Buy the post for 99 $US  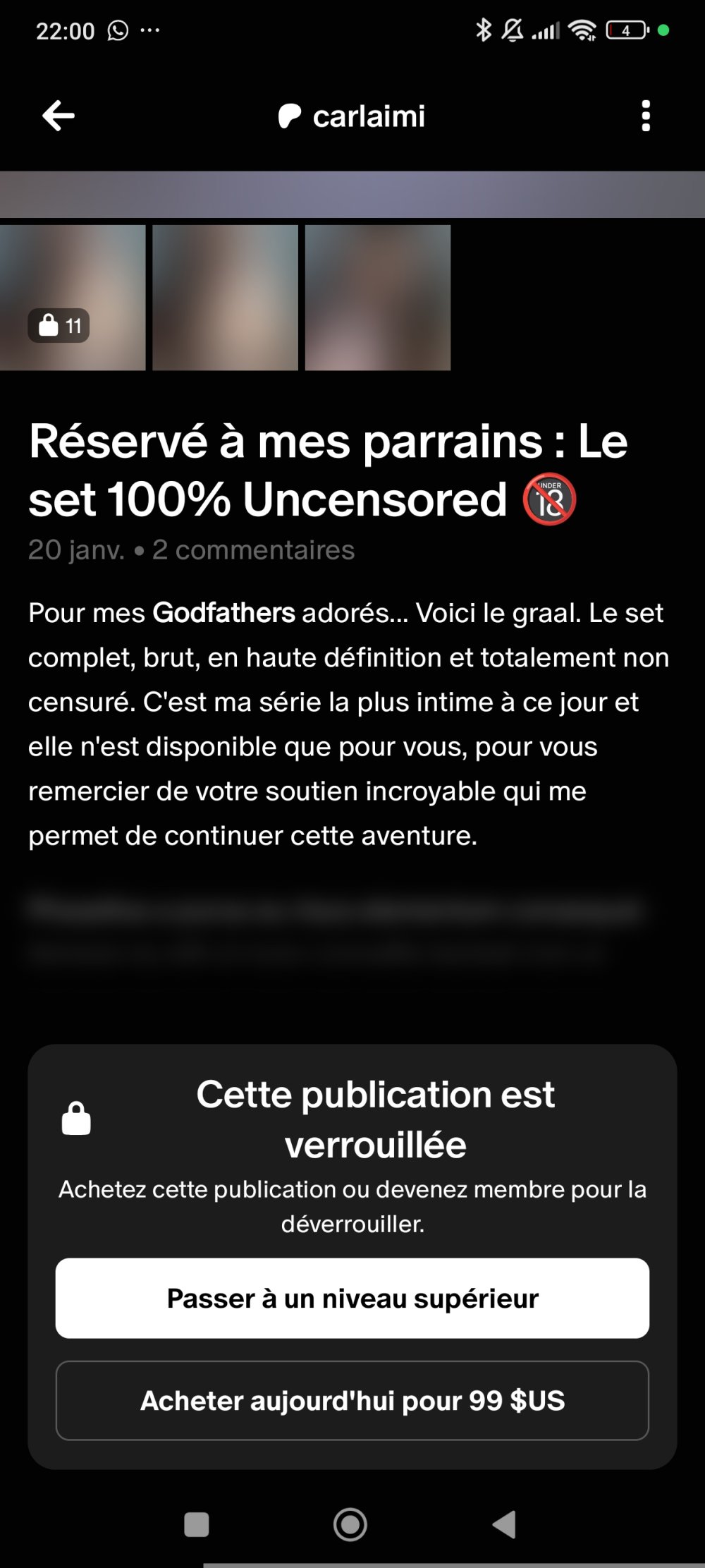coord(352,1401)
